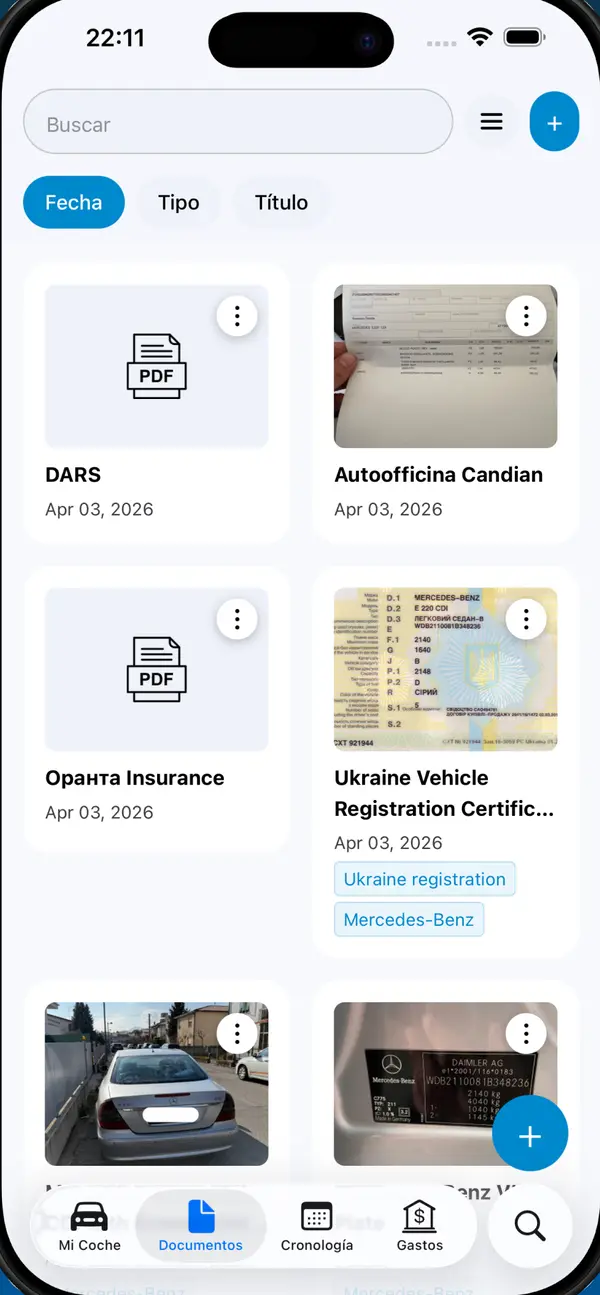Screen dimensions: 600x1295
Task: Select the Fecha sort chip
Action: pos(74,202)
